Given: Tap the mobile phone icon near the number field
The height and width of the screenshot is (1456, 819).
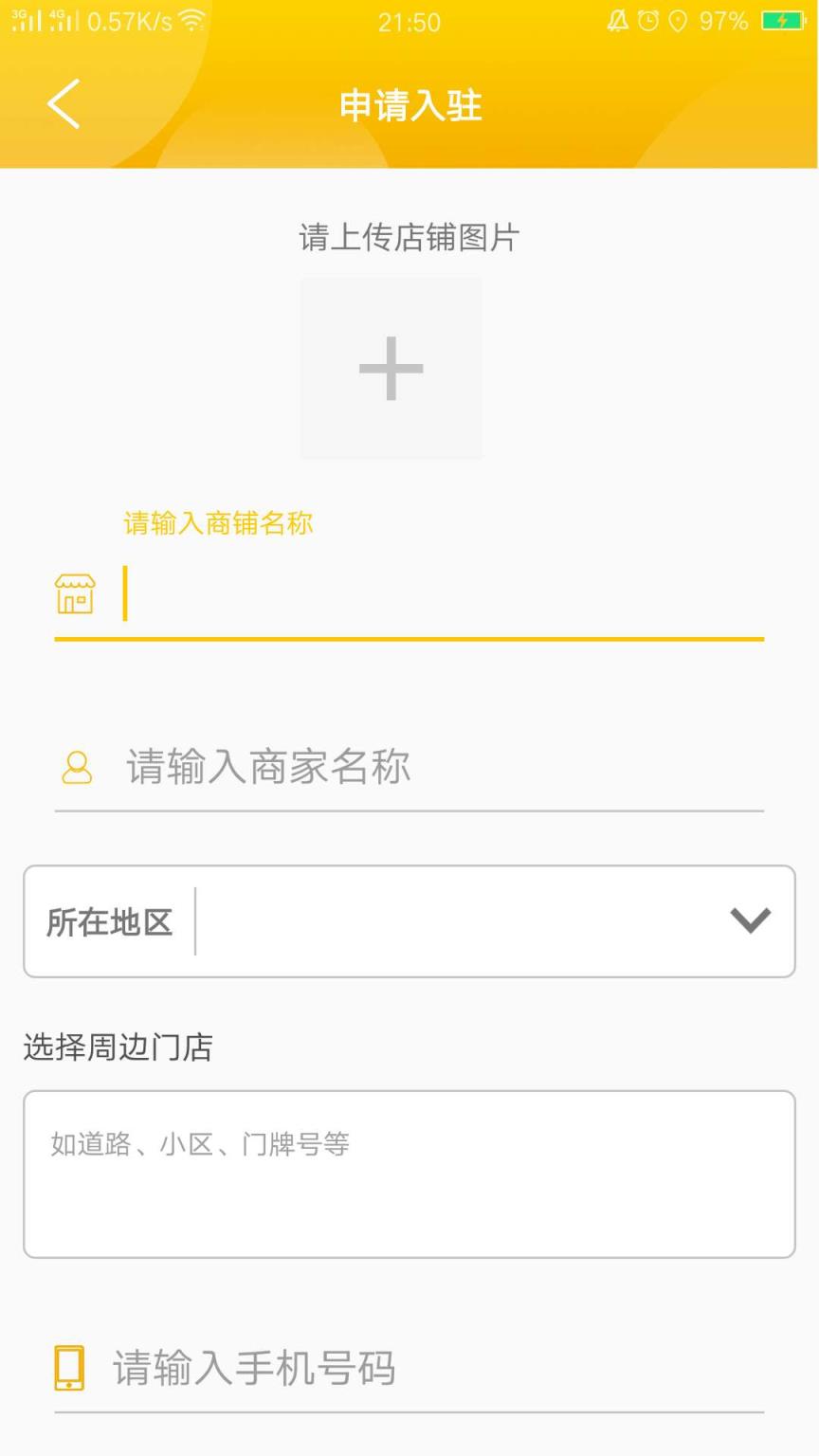Looking at the screenshot, I should (x=68, y=1369).
